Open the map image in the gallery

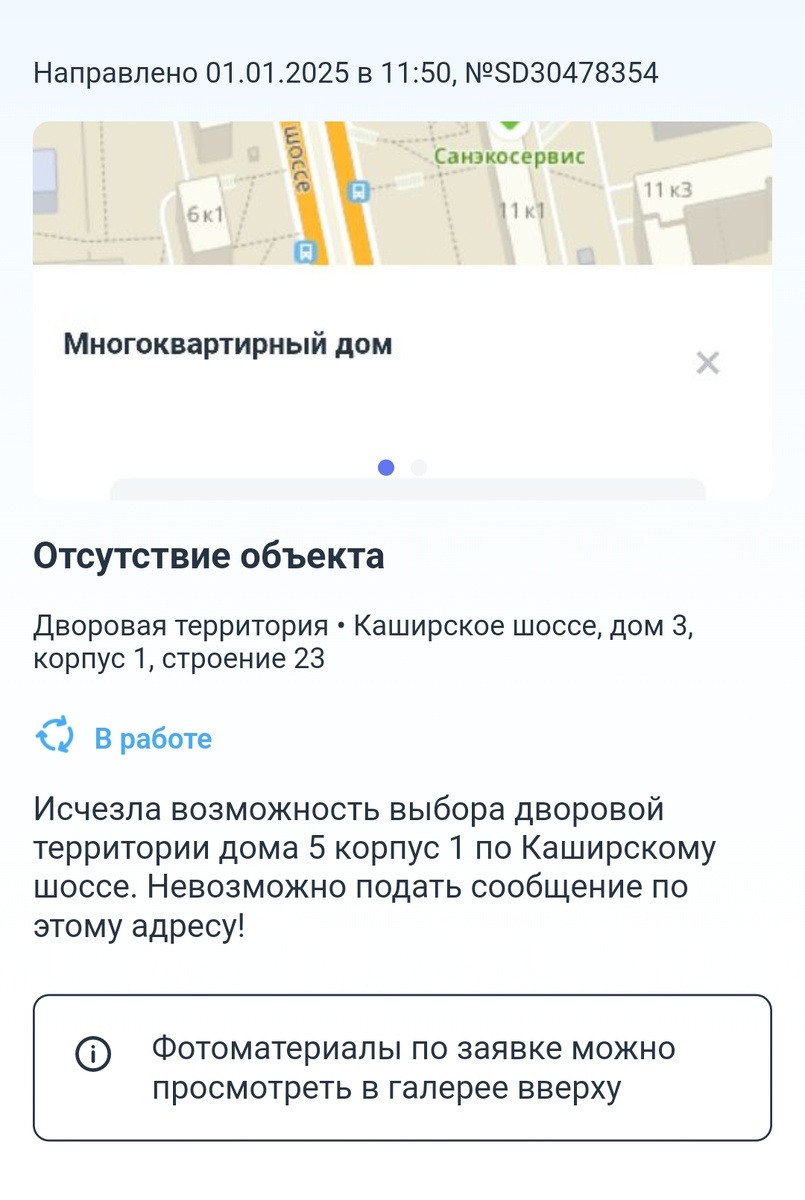tap(402, 194)
